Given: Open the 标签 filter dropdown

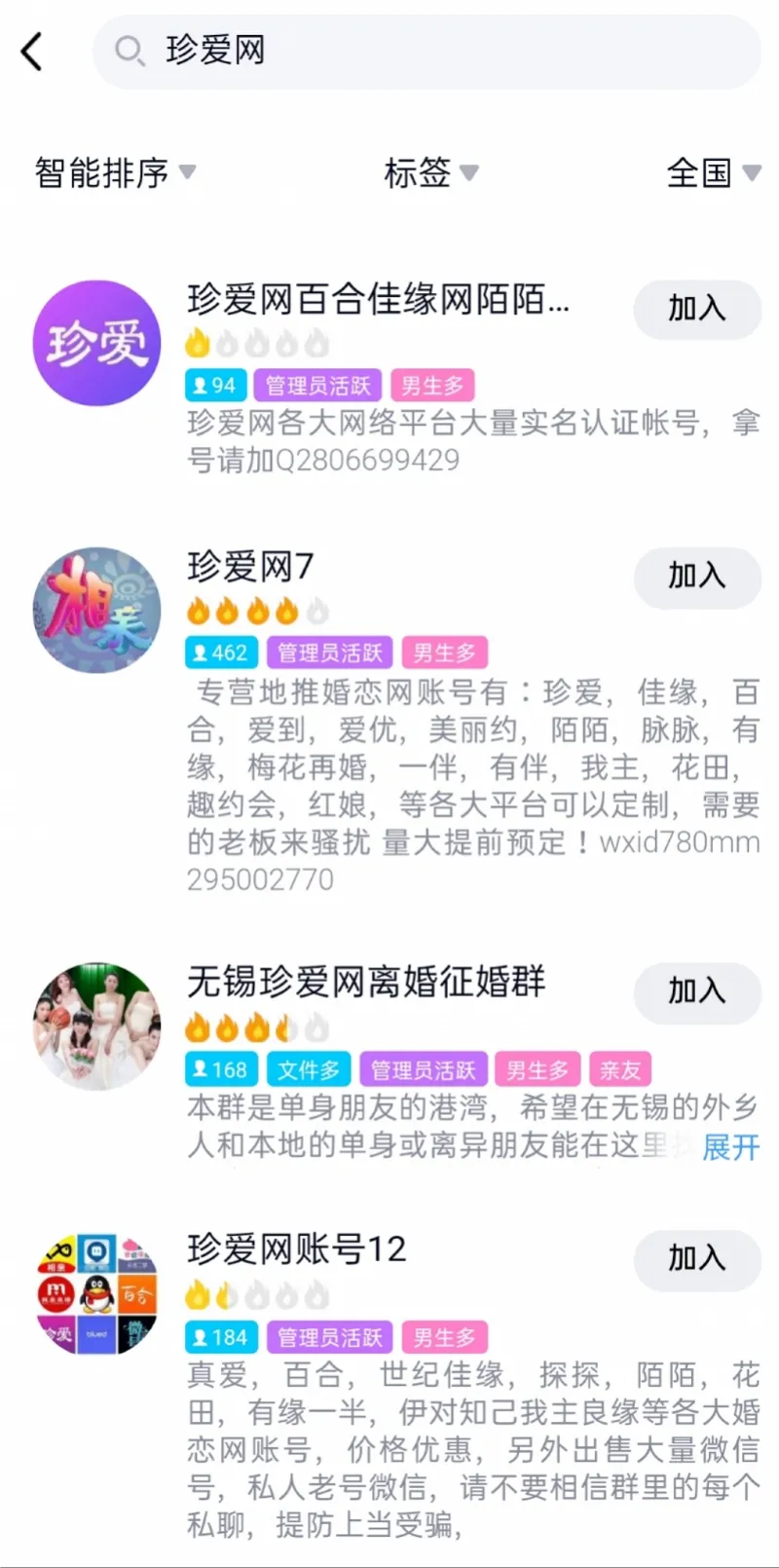Looking at the screenshot, I should coord(430,173).
